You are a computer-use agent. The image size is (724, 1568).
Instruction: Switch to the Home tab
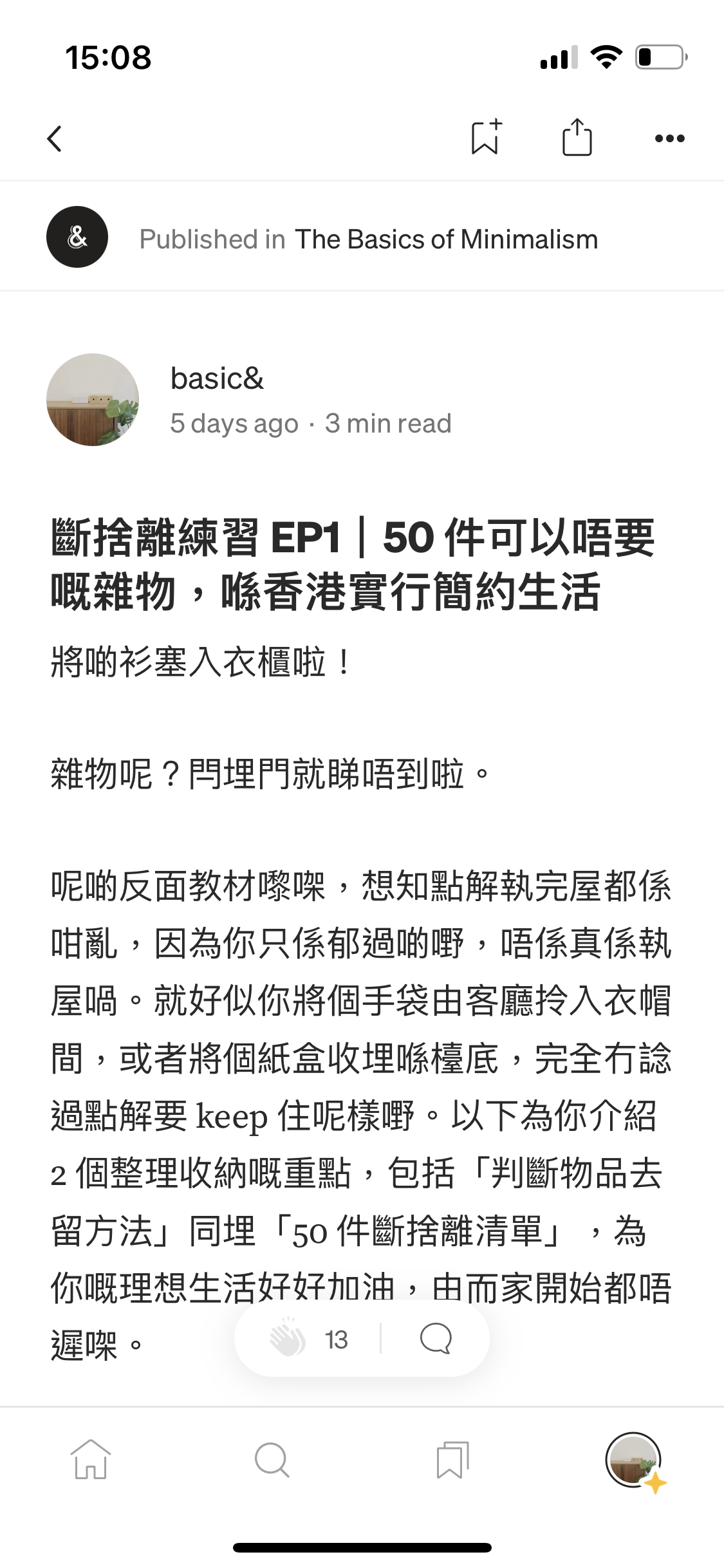coord(90,1460)
